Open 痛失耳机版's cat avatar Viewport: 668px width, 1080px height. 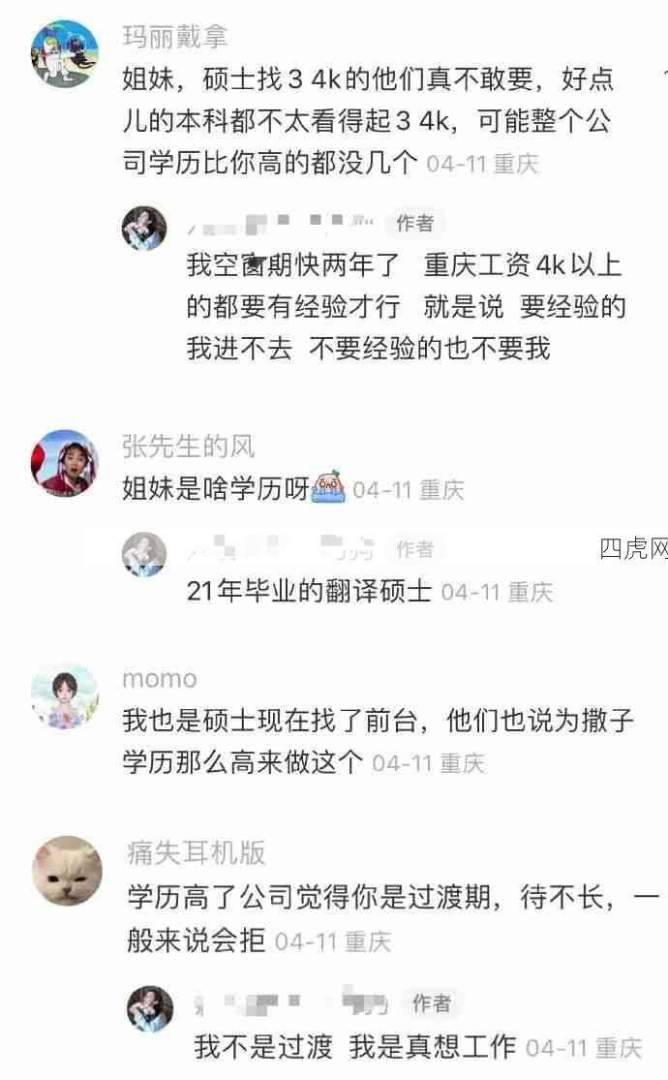67,869
